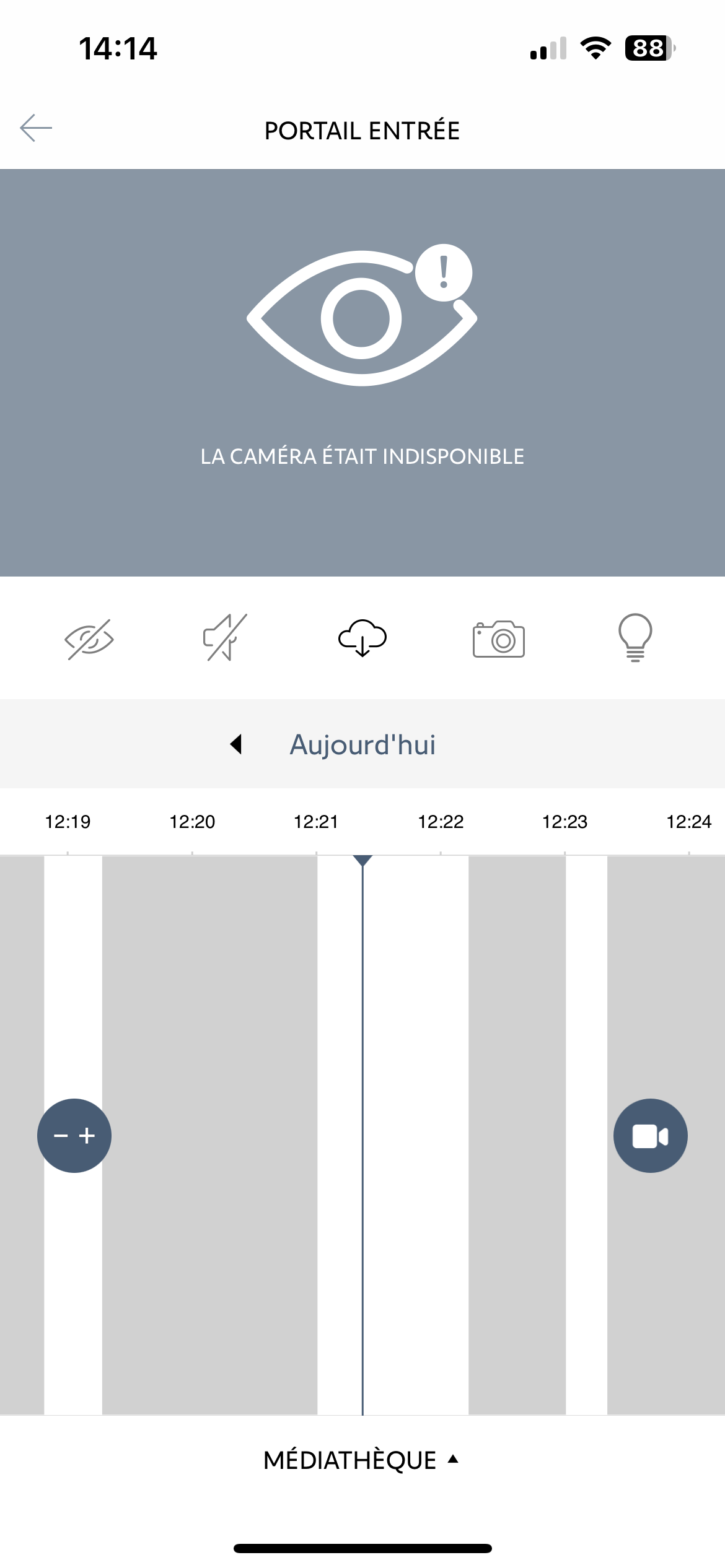This screenshot has height=1568, width=725.
Task: Toggle the camera privacy eye icon
Action: click(x=89, y=638)
